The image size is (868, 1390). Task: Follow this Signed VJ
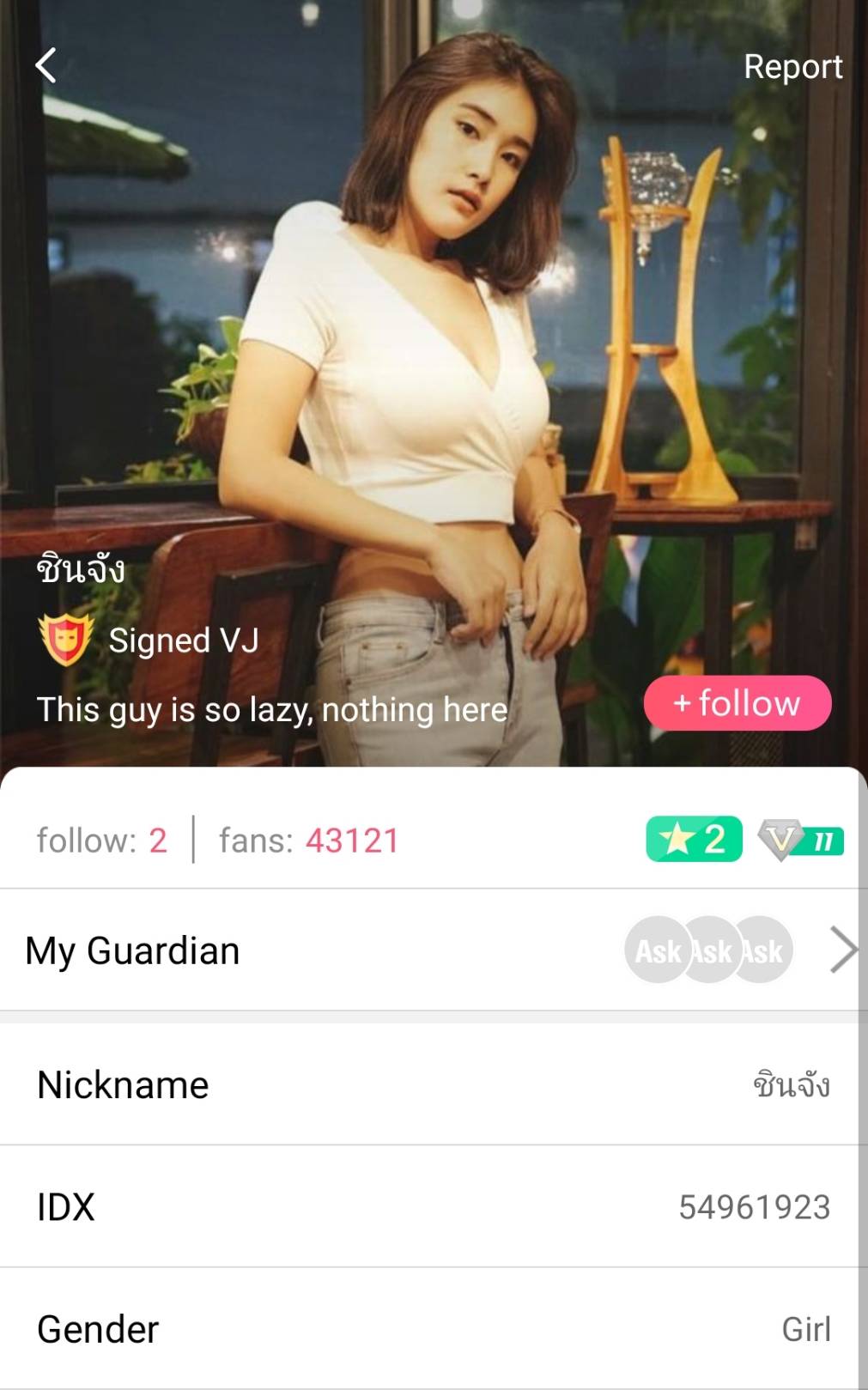tap(737, 703)
